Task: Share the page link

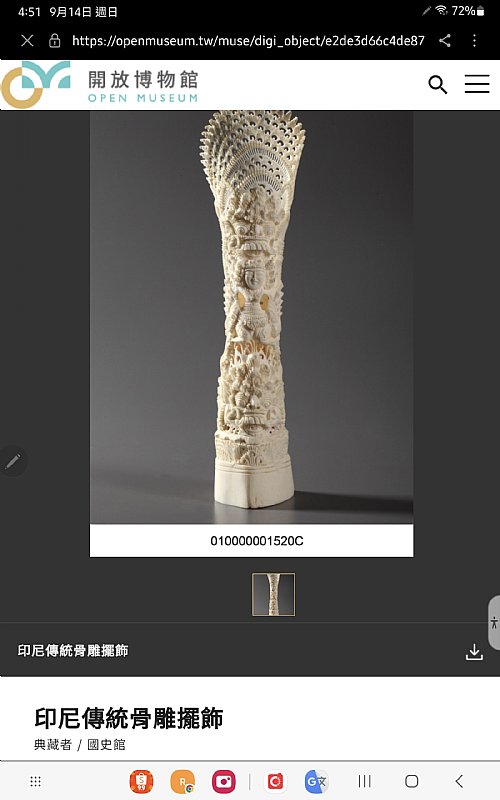Action: 445,40
